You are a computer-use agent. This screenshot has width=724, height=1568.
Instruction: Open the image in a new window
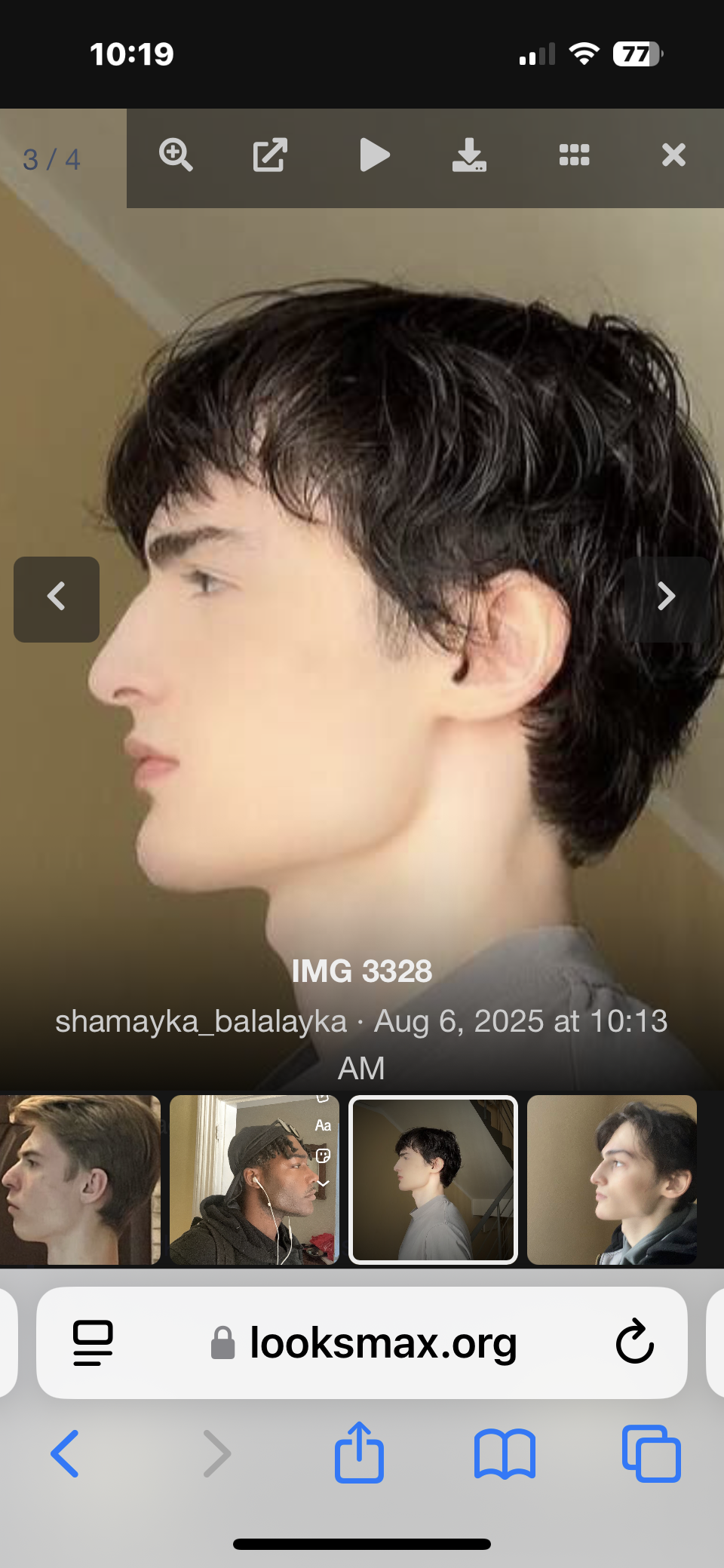[270, 155]
